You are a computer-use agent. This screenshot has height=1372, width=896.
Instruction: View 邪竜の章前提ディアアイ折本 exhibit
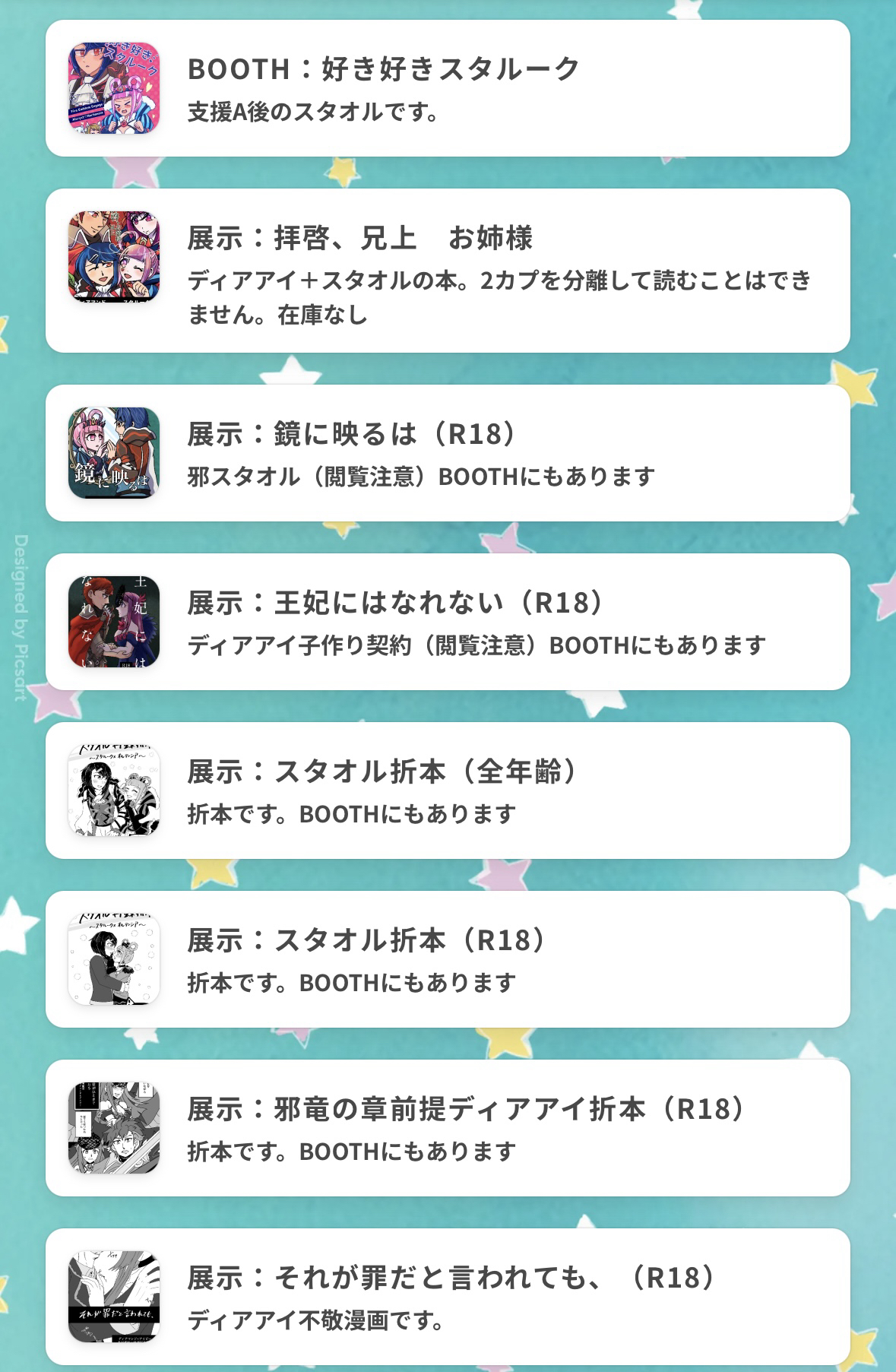447,1128
